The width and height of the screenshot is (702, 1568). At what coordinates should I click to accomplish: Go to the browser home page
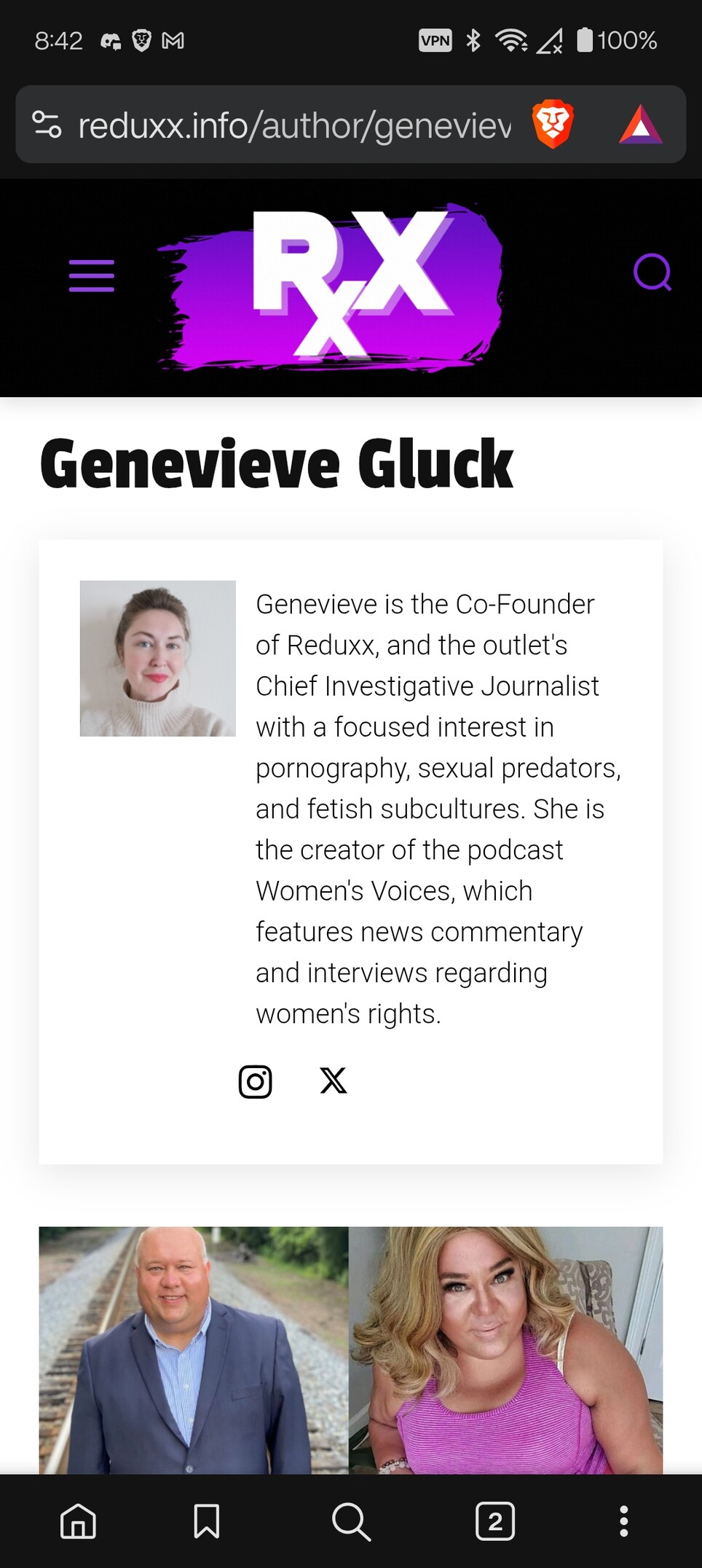(x=78, y=1521)
